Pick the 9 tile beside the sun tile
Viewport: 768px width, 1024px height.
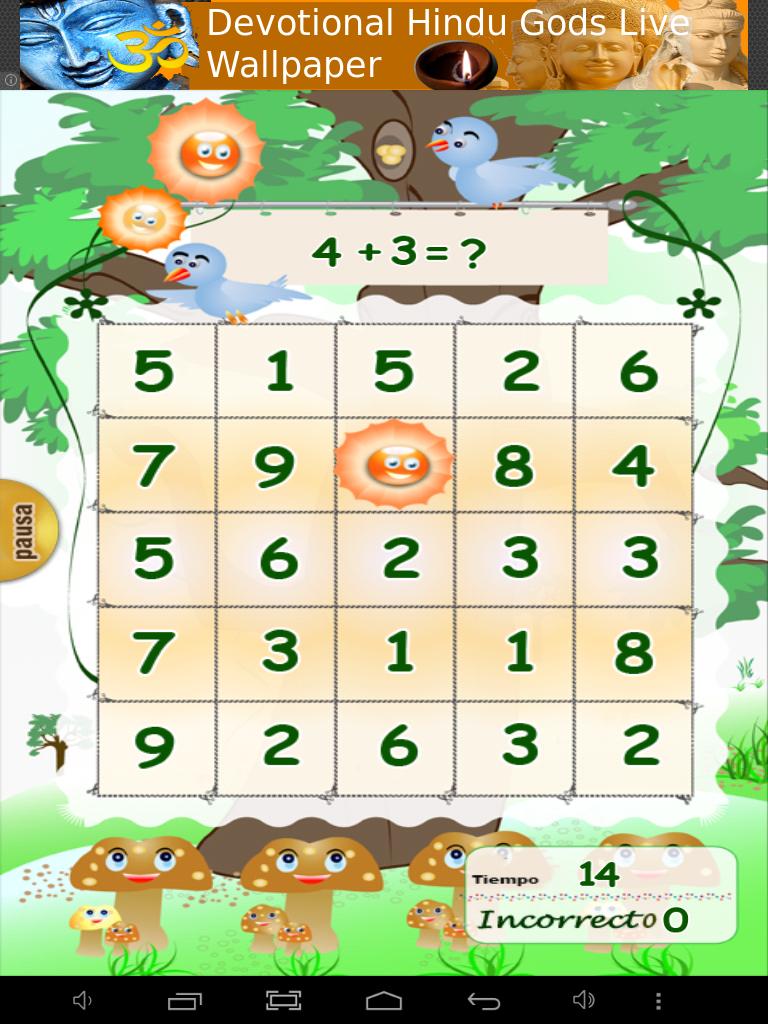pos(274,465)
